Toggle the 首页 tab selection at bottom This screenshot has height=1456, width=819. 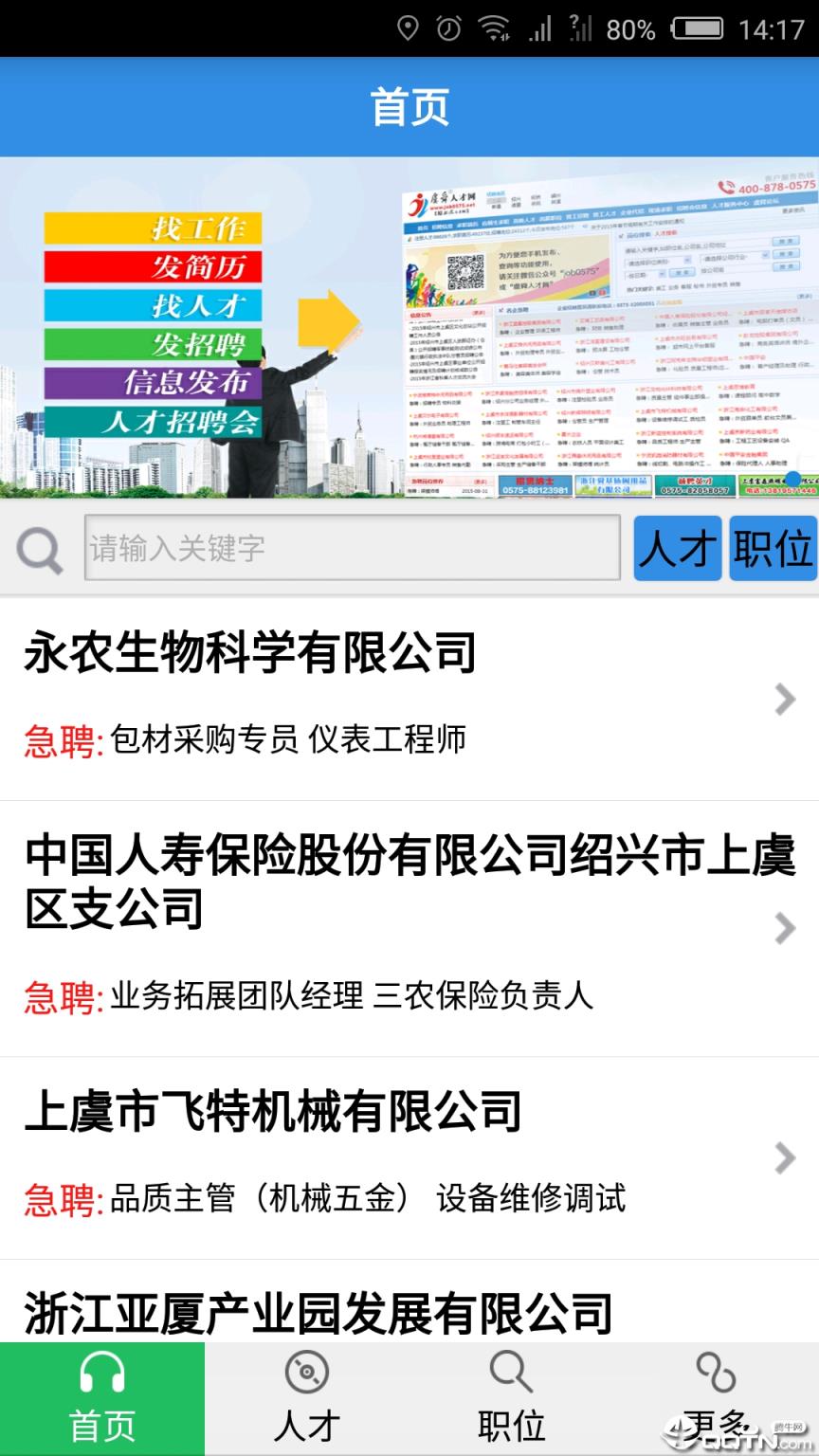101,1398
